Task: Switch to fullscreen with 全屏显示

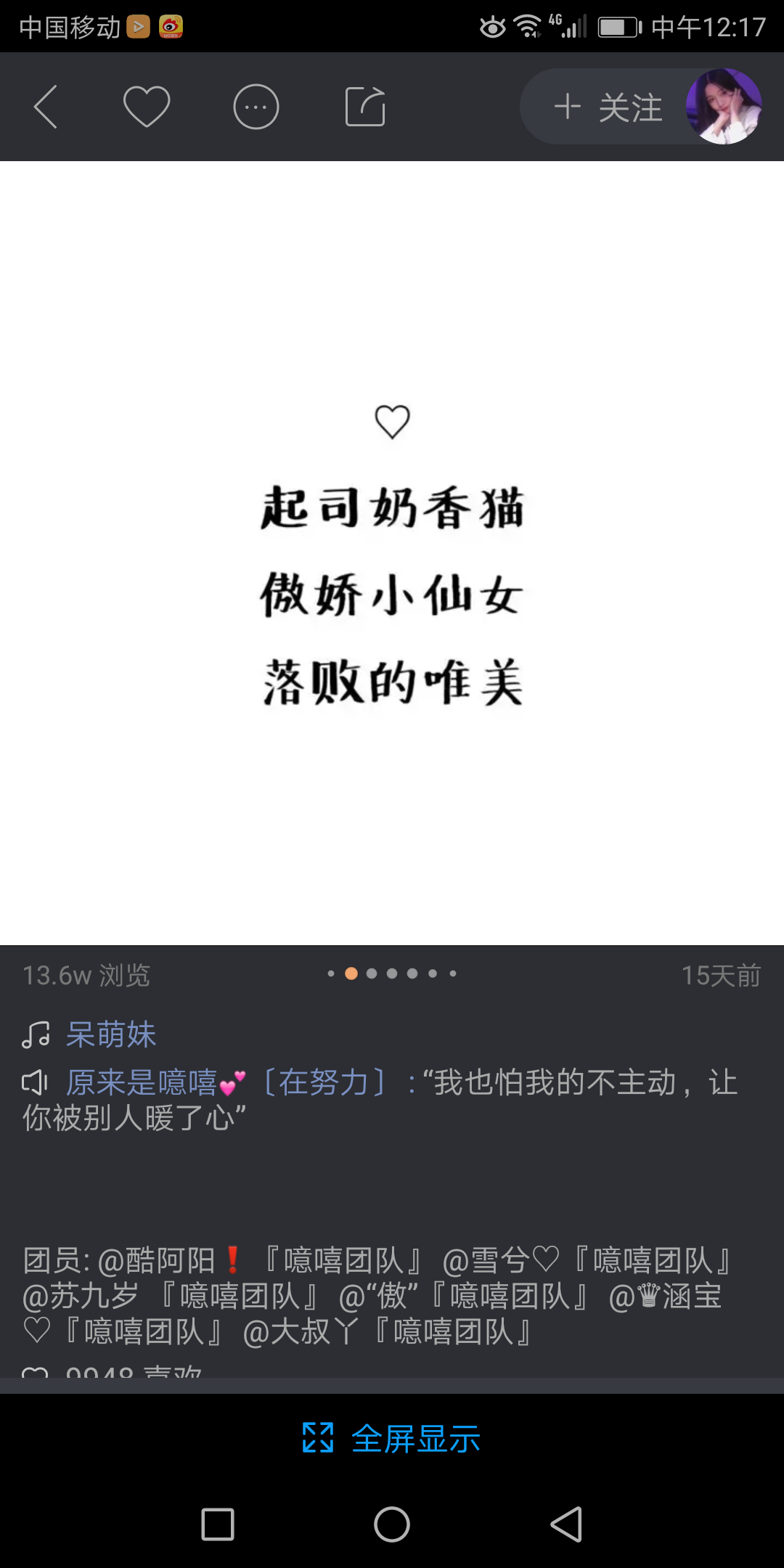Action: [x=392, y=1438]
